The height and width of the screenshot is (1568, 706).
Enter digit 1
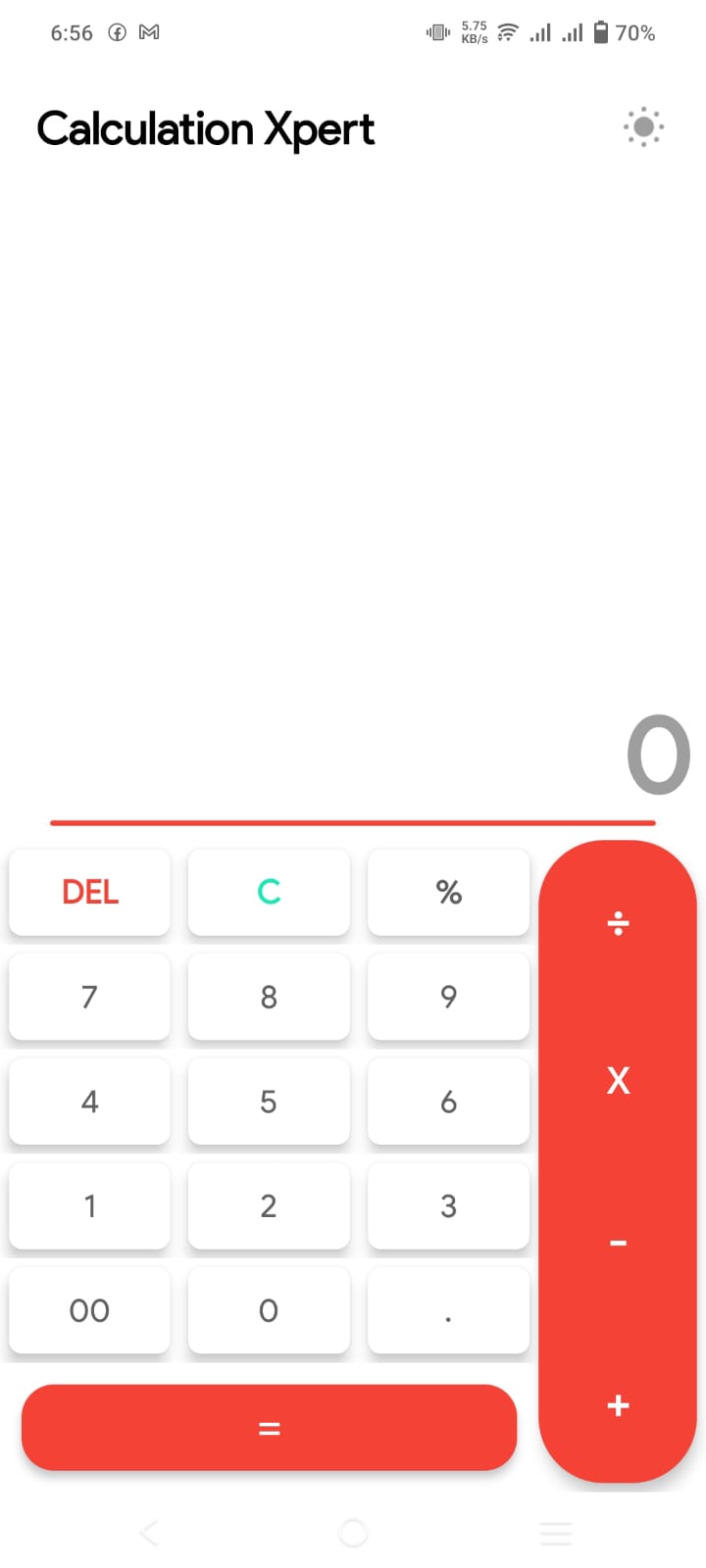[x=89, y=1205]
